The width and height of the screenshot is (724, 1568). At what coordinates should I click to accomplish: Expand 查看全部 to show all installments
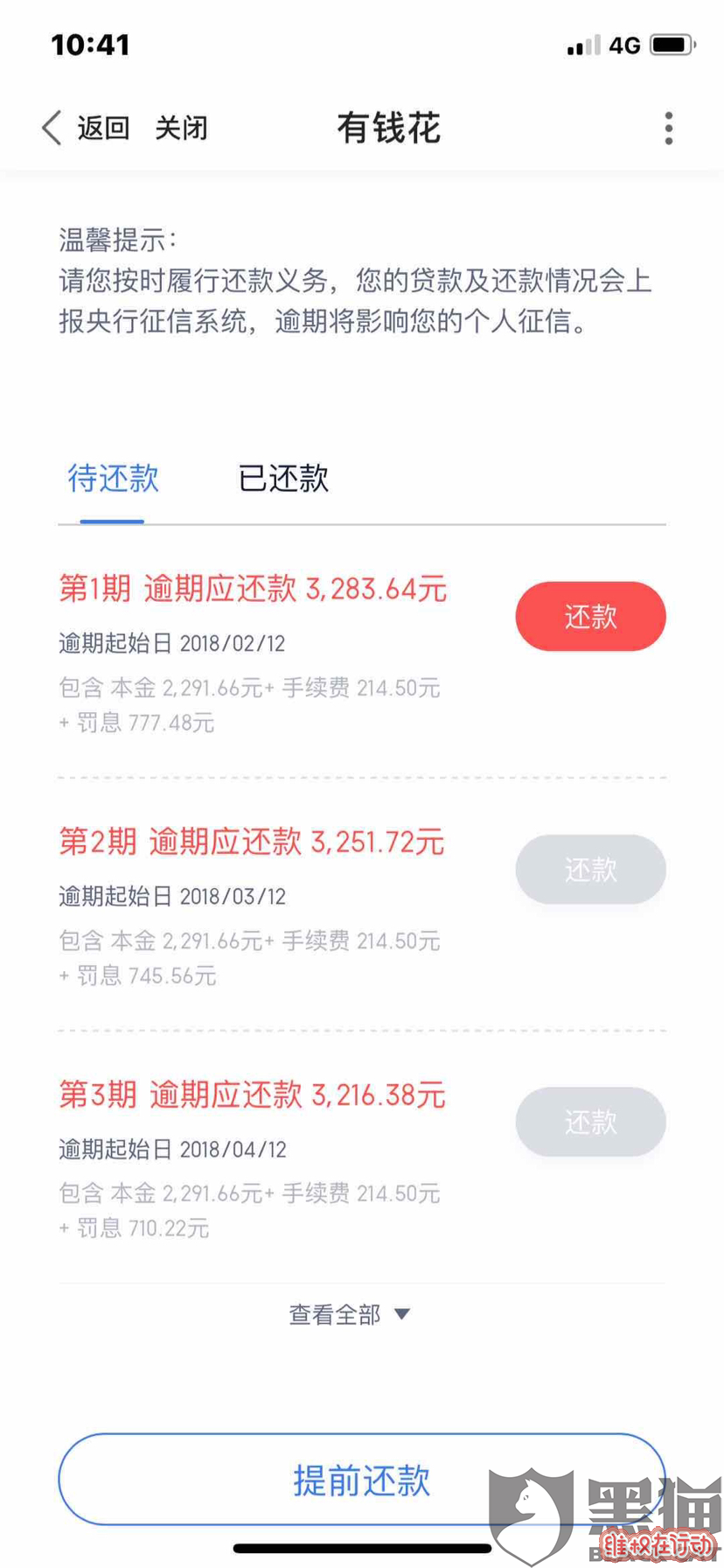click(x=350, y=1313)
